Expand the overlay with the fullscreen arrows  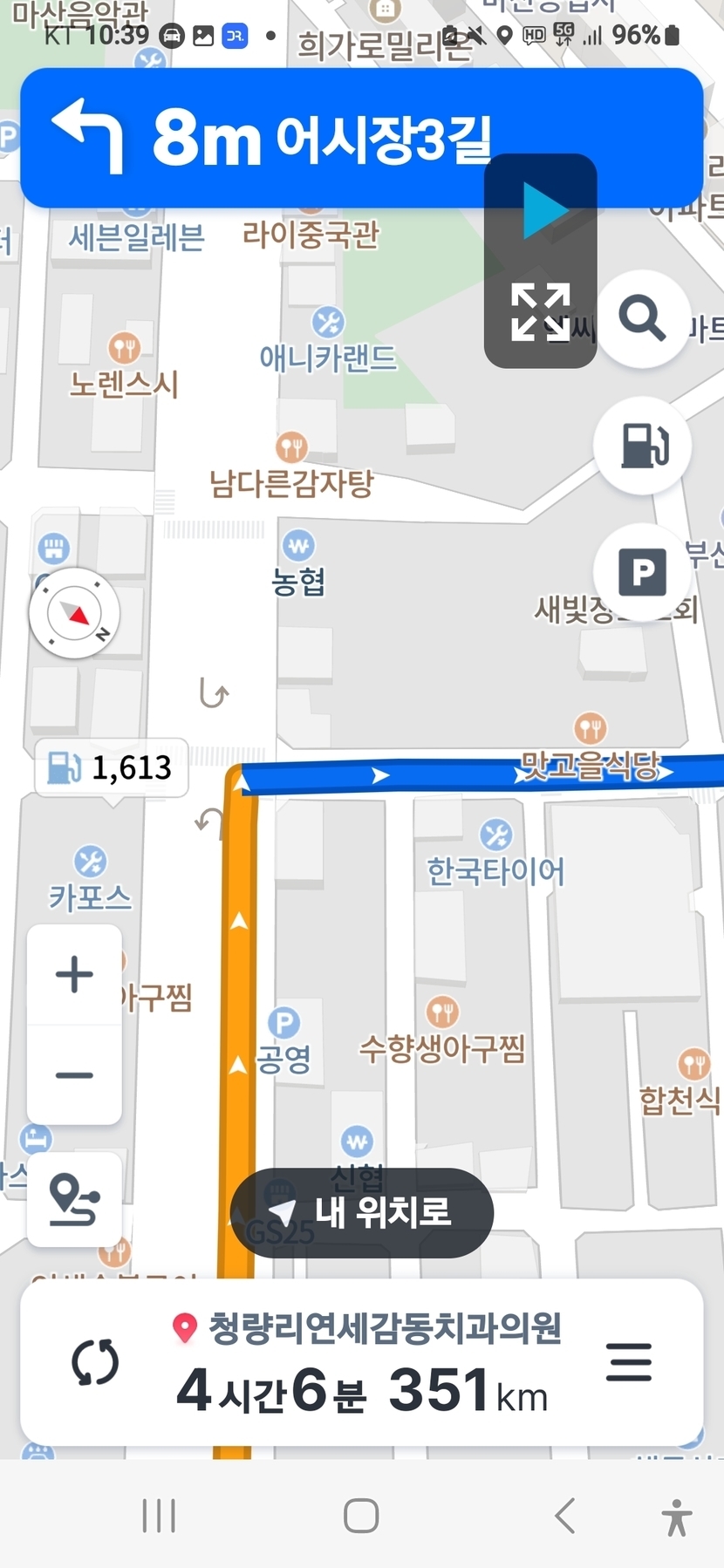point(541,311)
